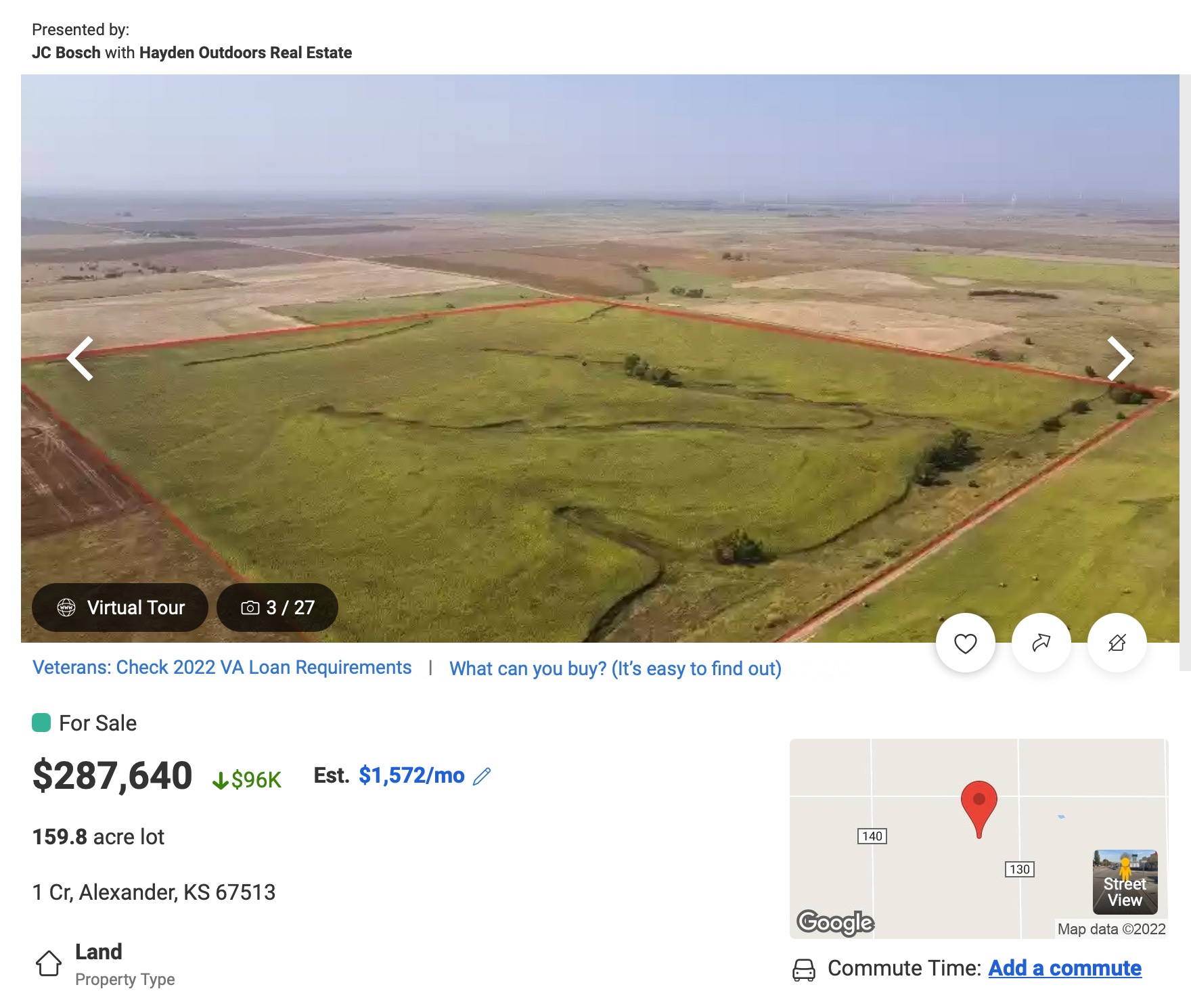Advance to the next listing photo
This screenshot has height=1008, width=1191.
tap(1120, 359)
